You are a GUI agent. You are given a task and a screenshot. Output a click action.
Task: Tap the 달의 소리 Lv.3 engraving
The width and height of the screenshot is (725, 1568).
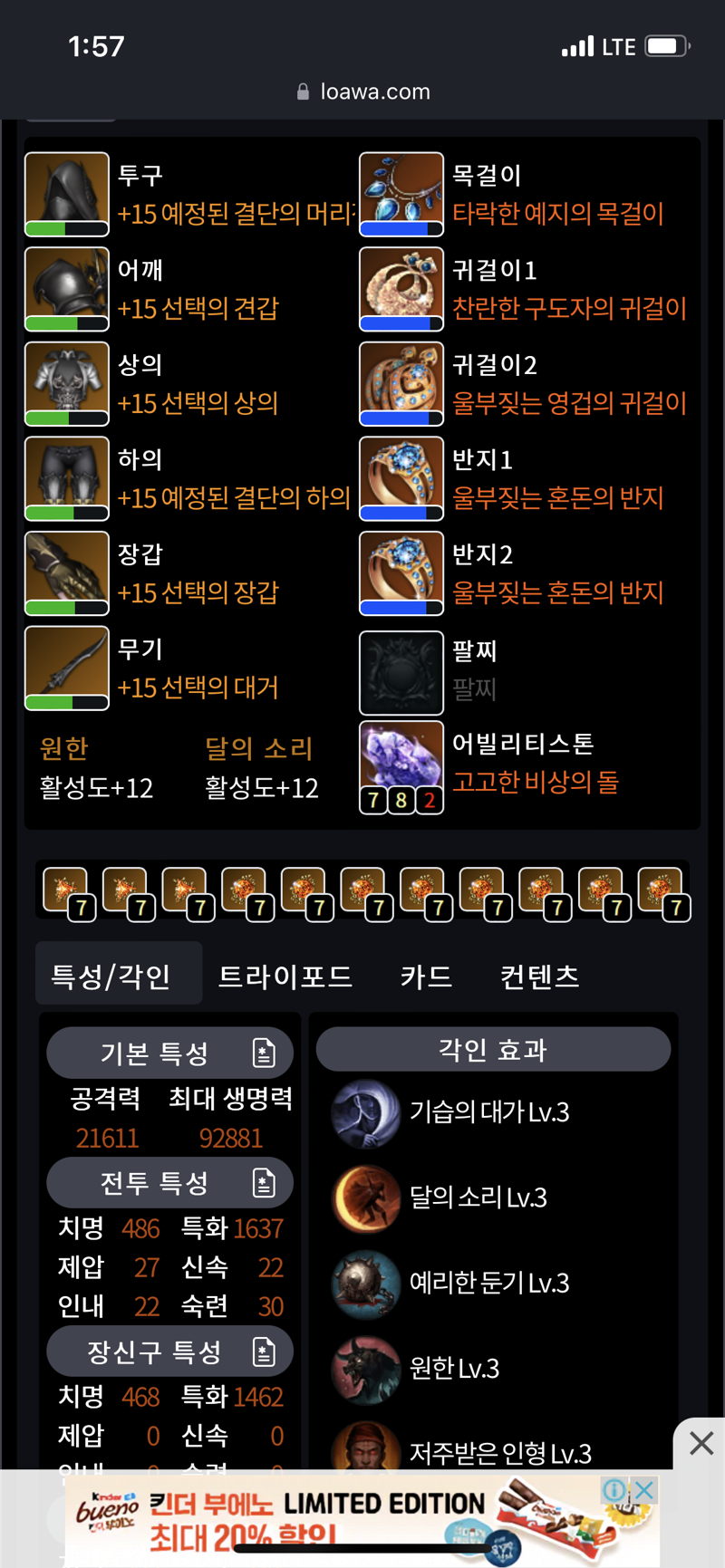pyautogui.click(x=478, y=1198)
